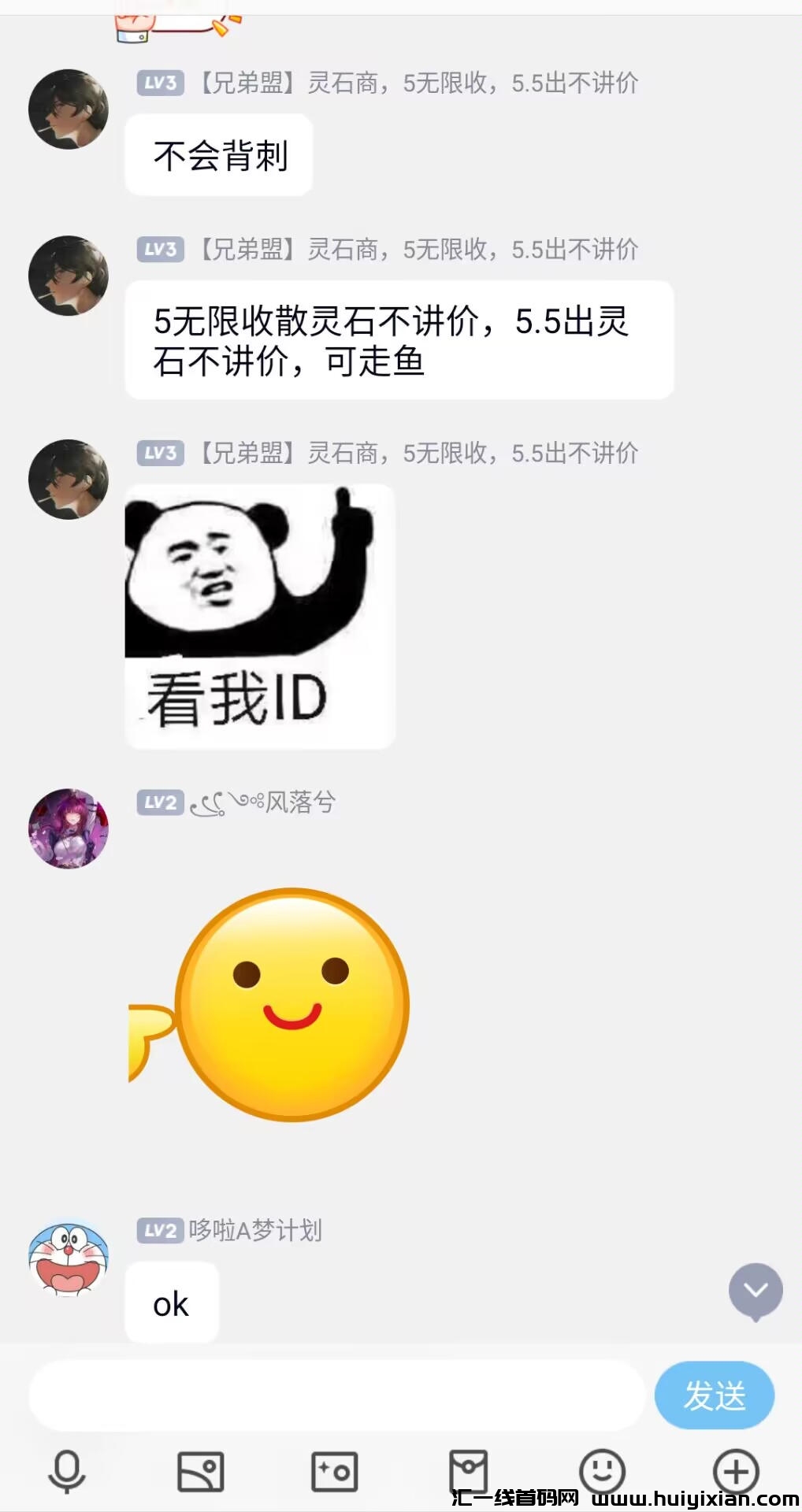Tap the LV3 badge beside 灵石商's name
This screenshot has height=1512, width=802.
click(159, 83)
